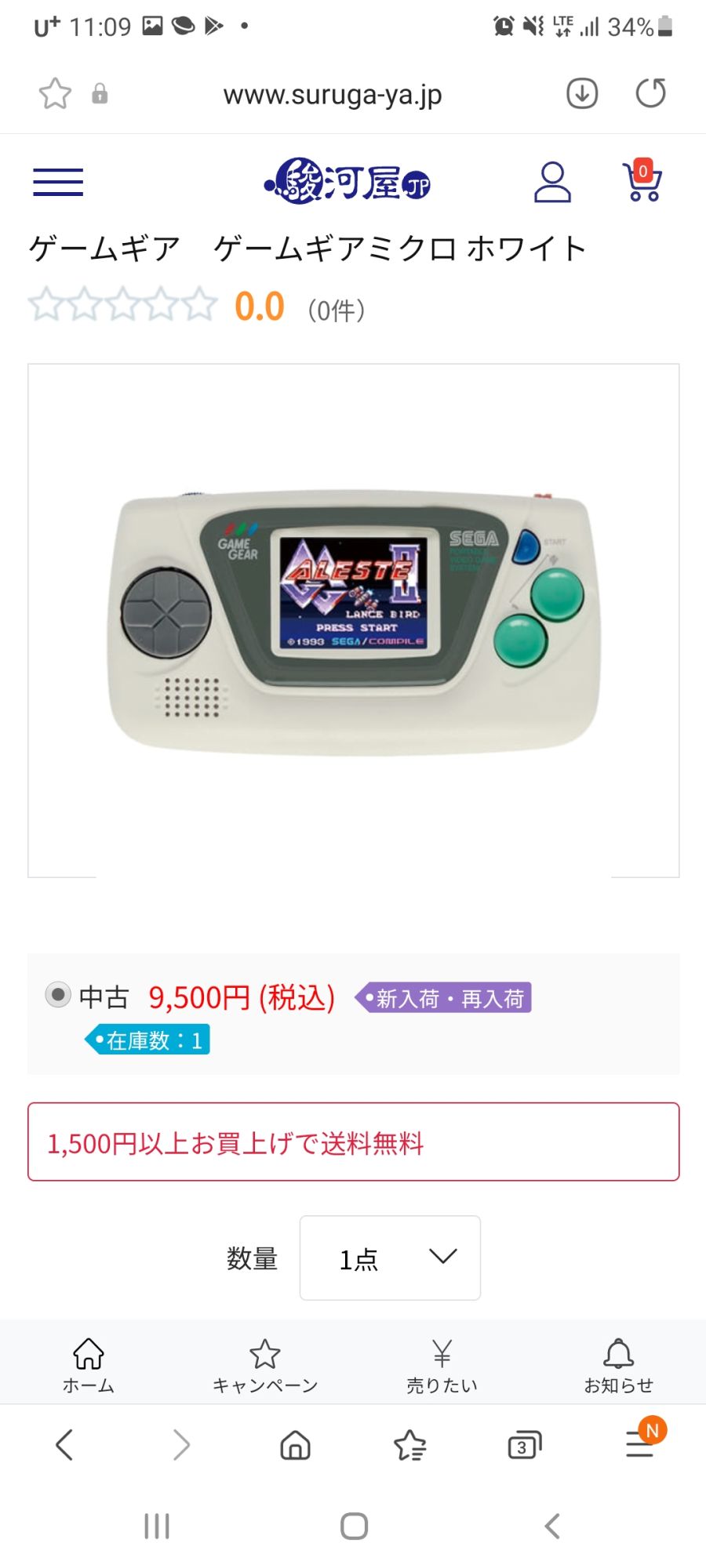Tap the www.suruga-ya.jp address bar

[332, 95]
